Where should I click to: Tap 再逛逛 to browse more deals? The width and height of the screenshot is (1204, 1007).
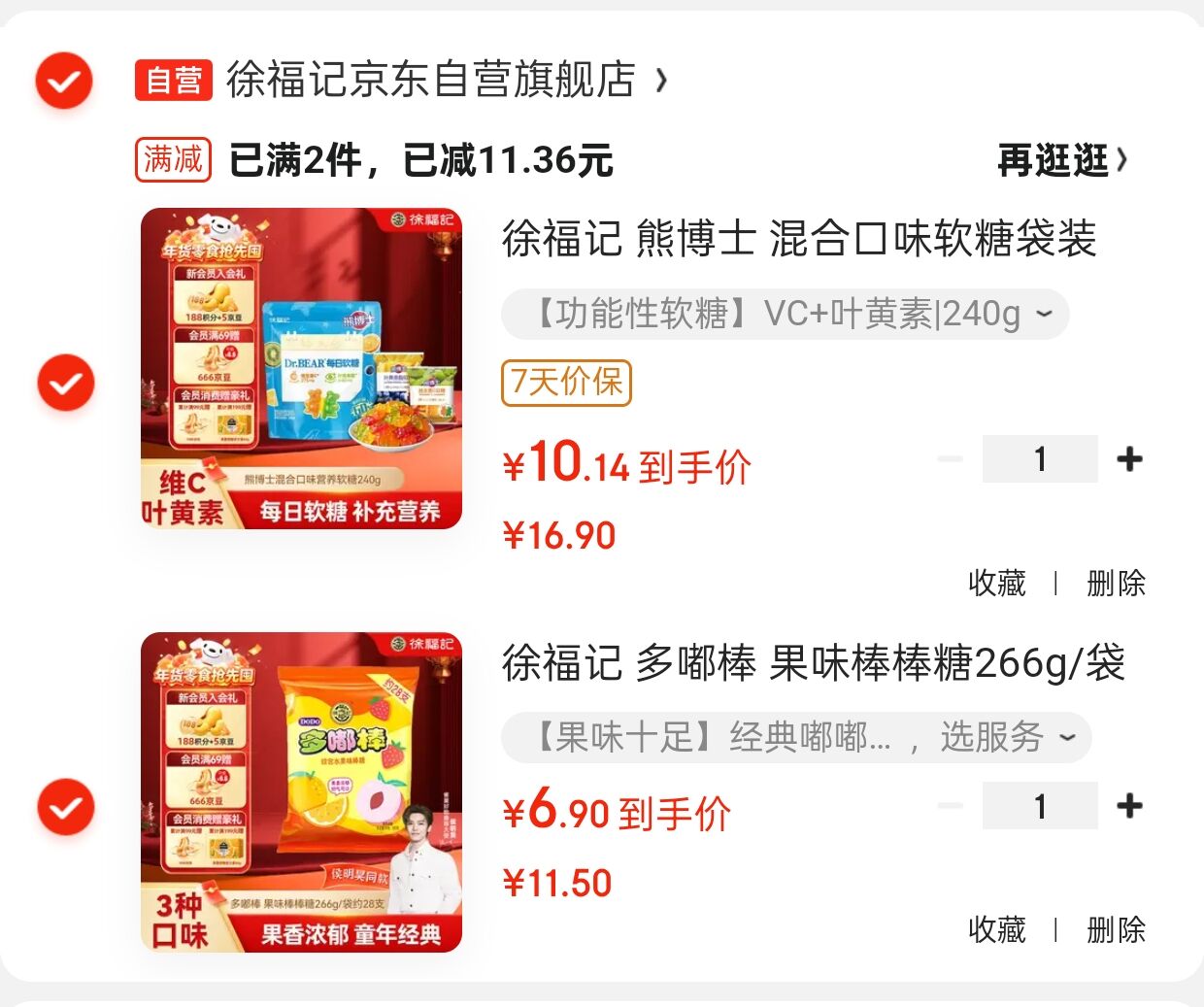[x=1061, y=160]
